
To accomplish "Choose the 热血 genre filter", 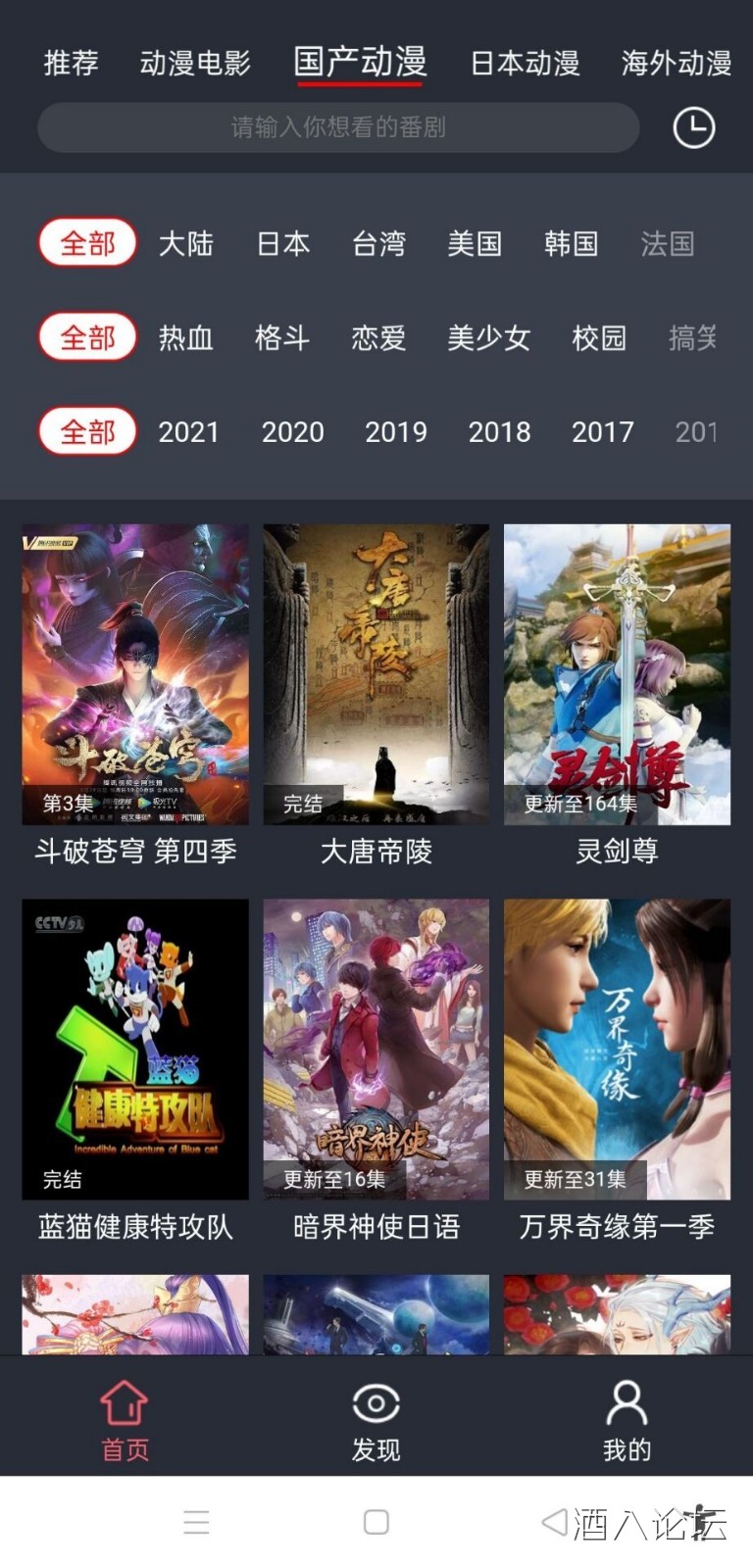I will pos(185,338).
